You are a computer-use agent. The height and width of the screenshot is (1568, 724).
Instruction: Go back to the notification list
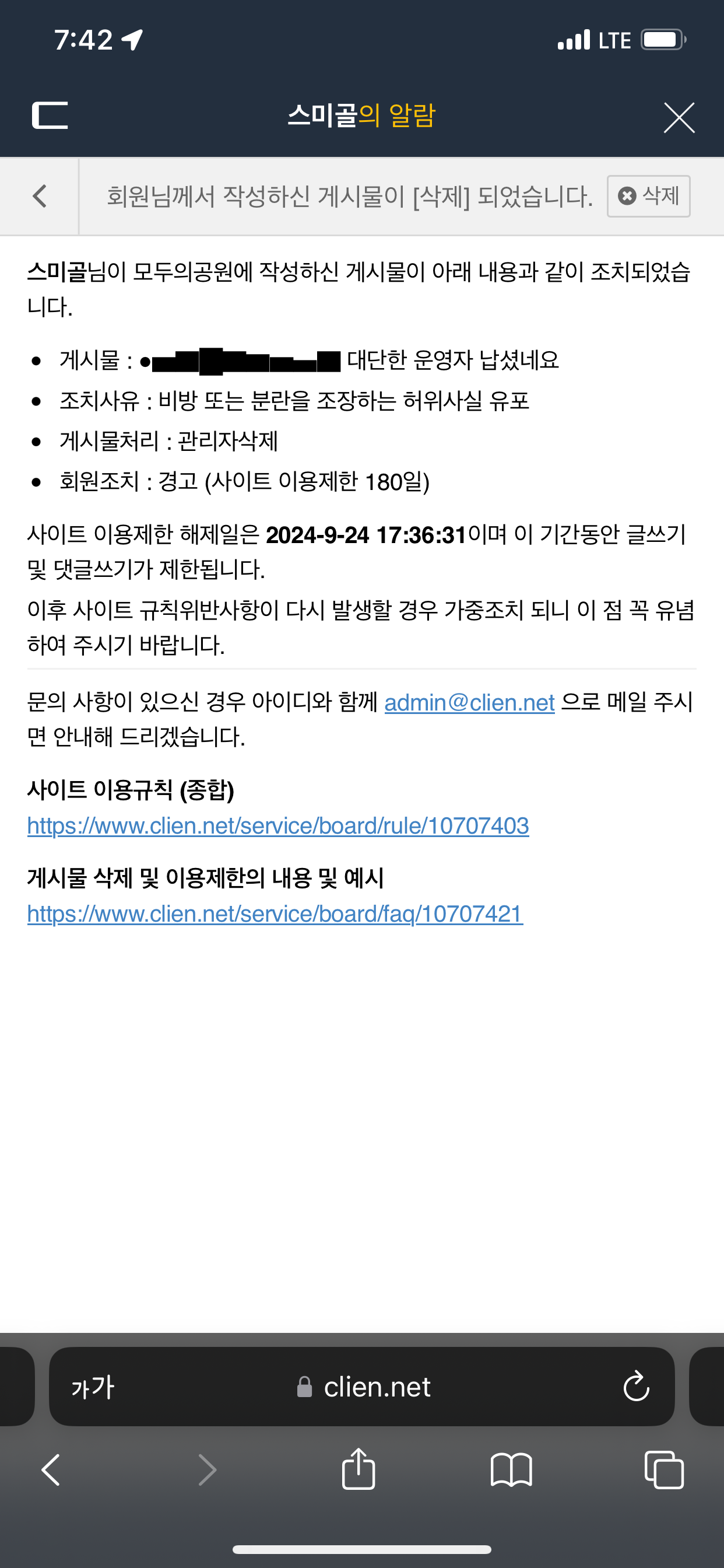click(40, 196)
